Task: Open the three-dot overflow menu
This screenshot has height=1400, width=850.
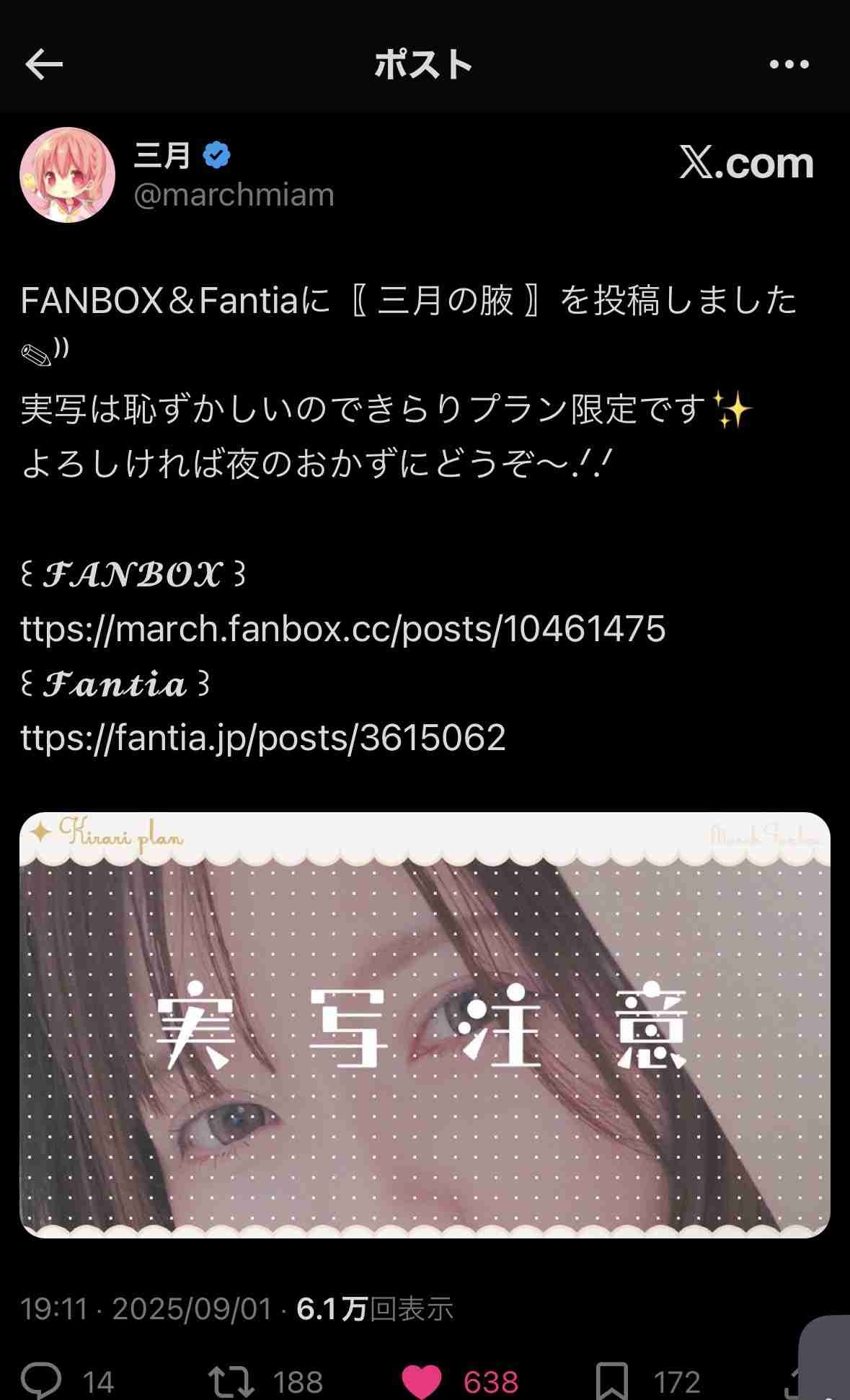Action: tap(789, 65)
